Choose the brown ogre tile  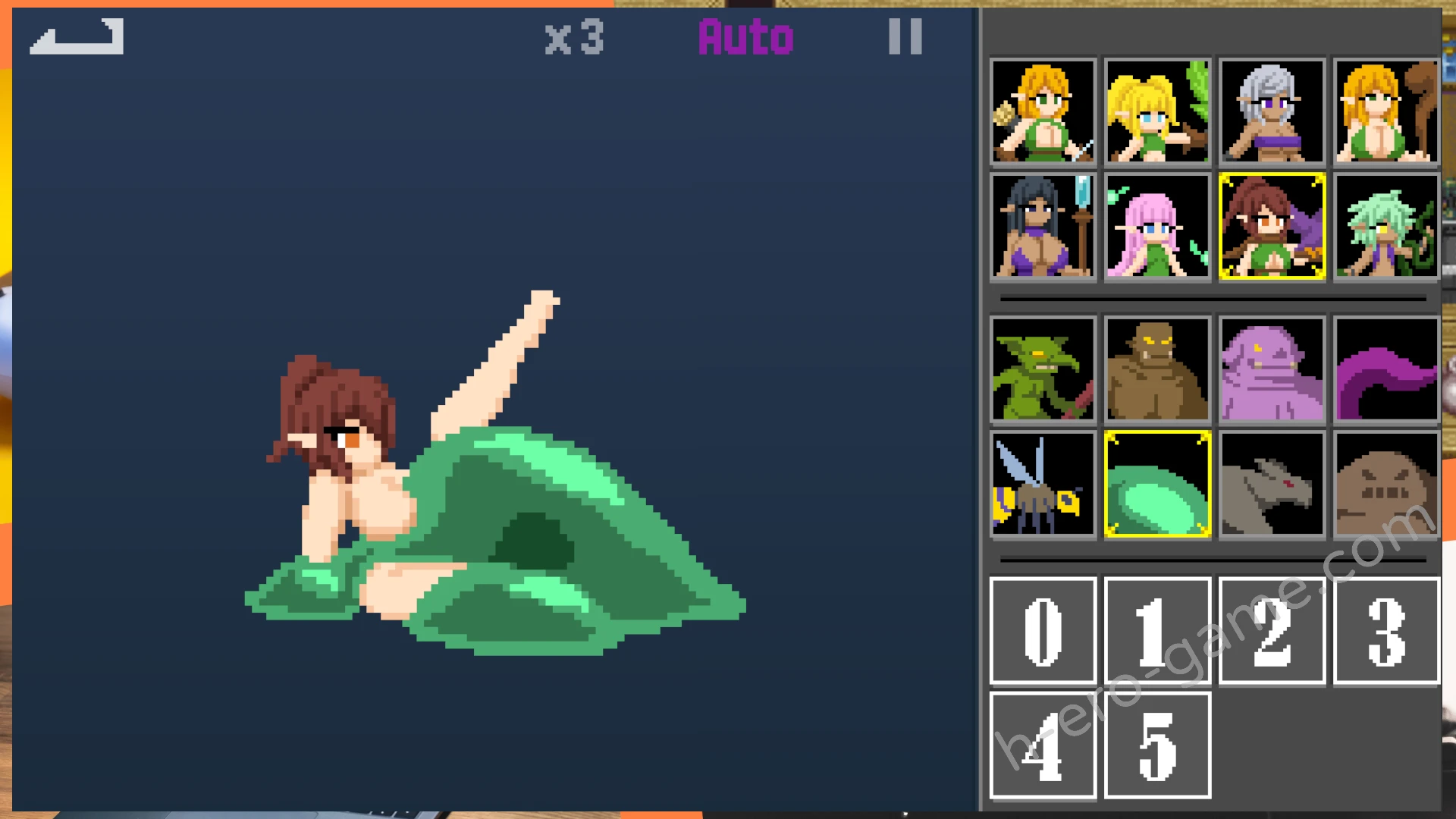point(1157,369)
